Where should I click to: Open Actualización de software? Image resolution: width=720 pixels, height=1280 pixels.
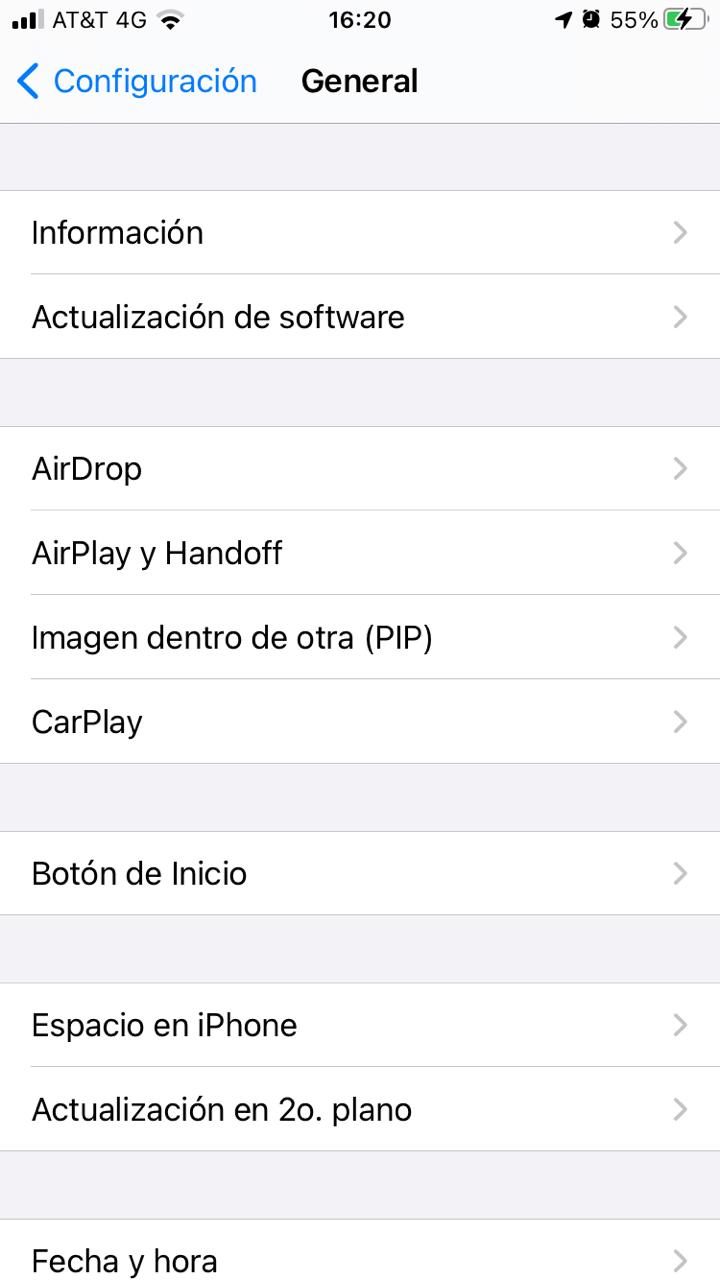point(360,317)
